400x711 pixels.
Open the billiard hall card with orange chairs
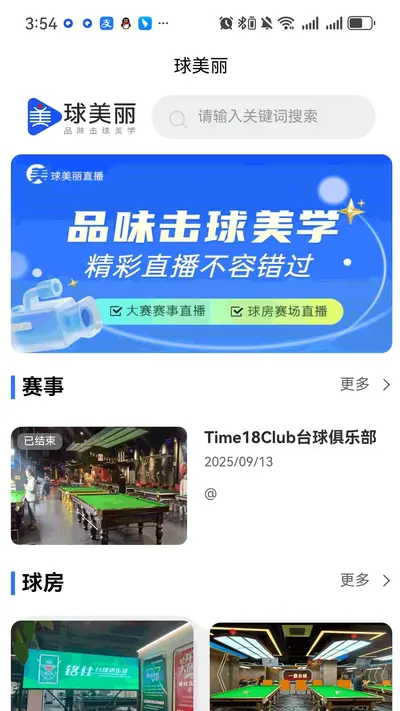(x=301, y=667)
